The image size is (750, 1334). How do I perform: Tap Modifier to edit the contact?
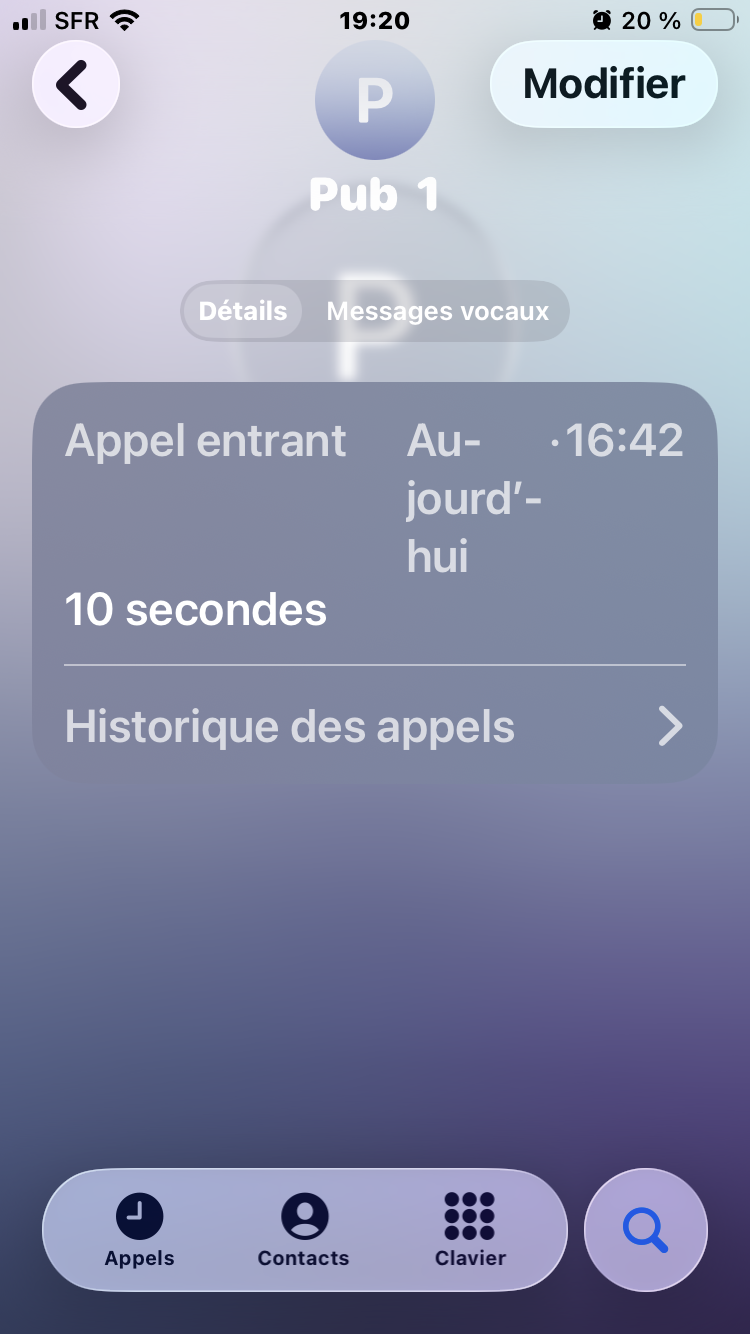click(x=604, y=84)
